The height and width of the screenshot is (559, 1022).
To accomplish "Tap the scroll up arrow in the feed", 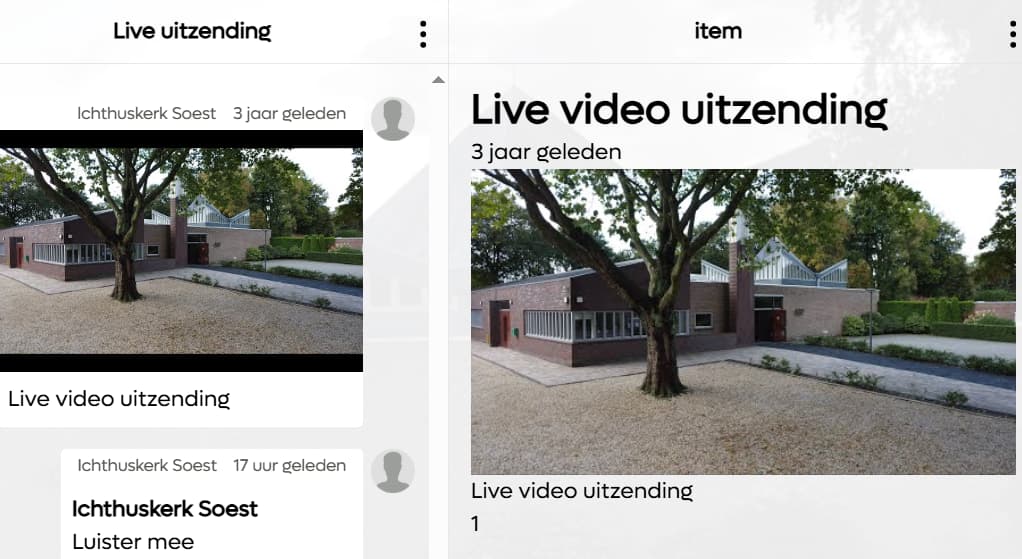I will point(438,79).
